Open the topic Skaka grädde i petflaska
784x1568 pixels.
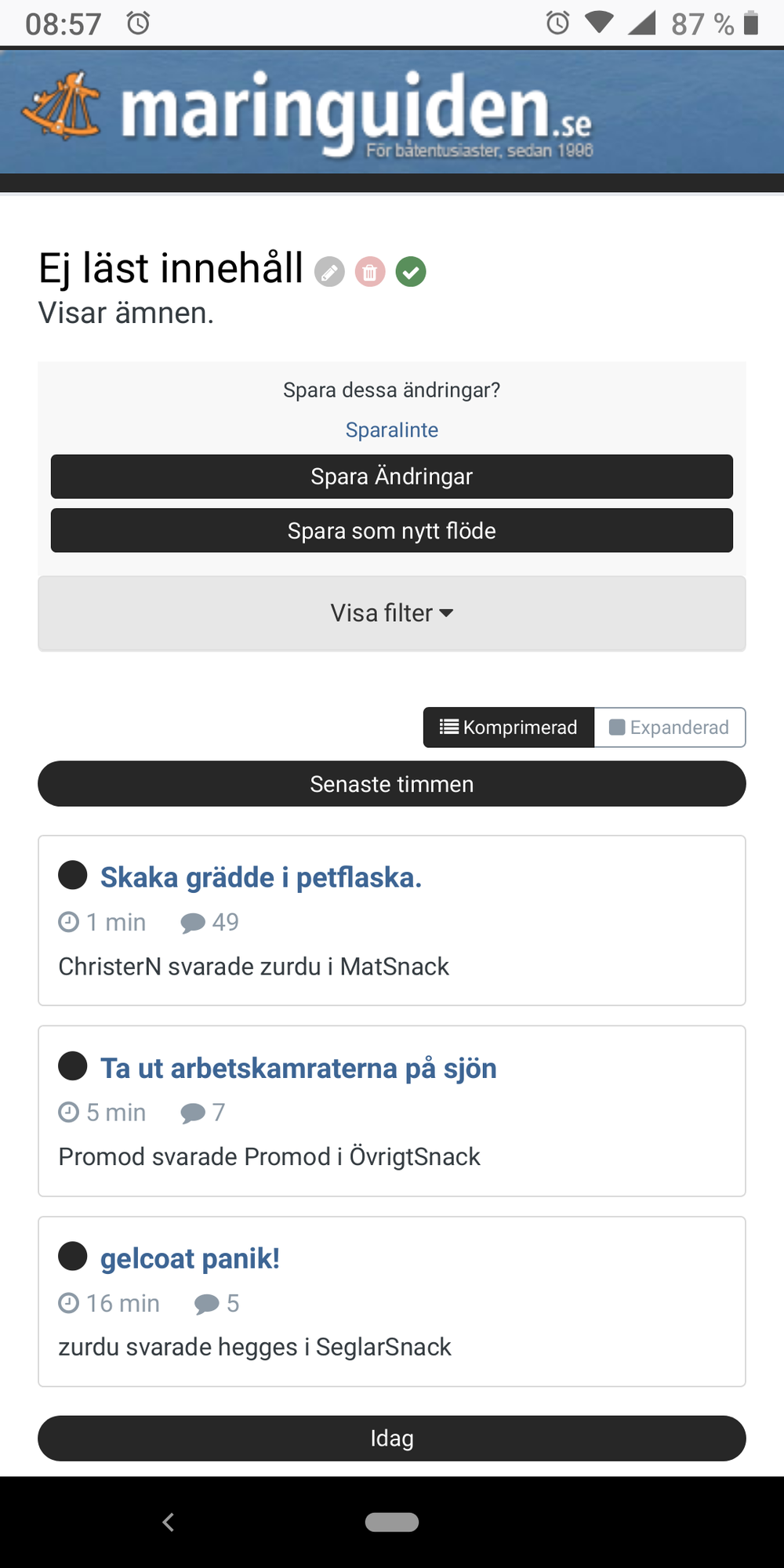point(261,877)
